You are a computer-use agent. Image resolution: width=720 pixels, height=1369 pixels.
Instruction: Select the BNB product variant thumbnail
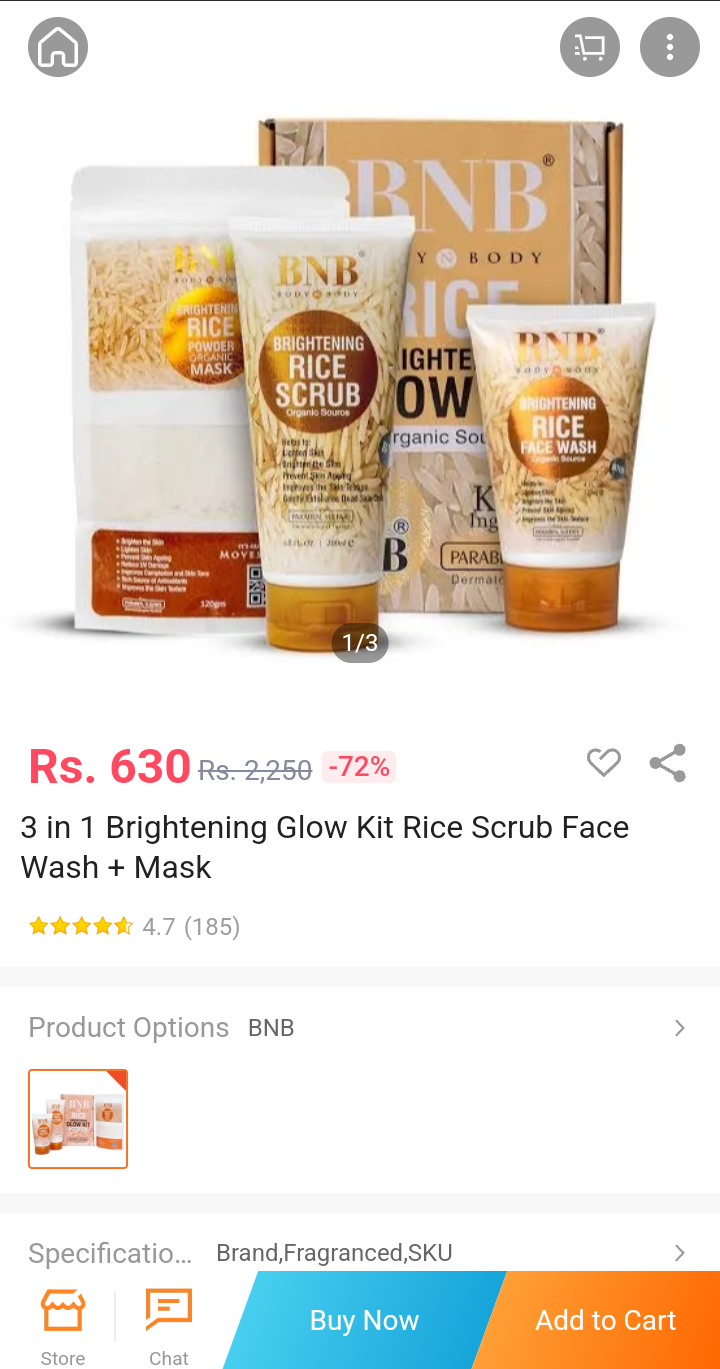[78, 1119]
